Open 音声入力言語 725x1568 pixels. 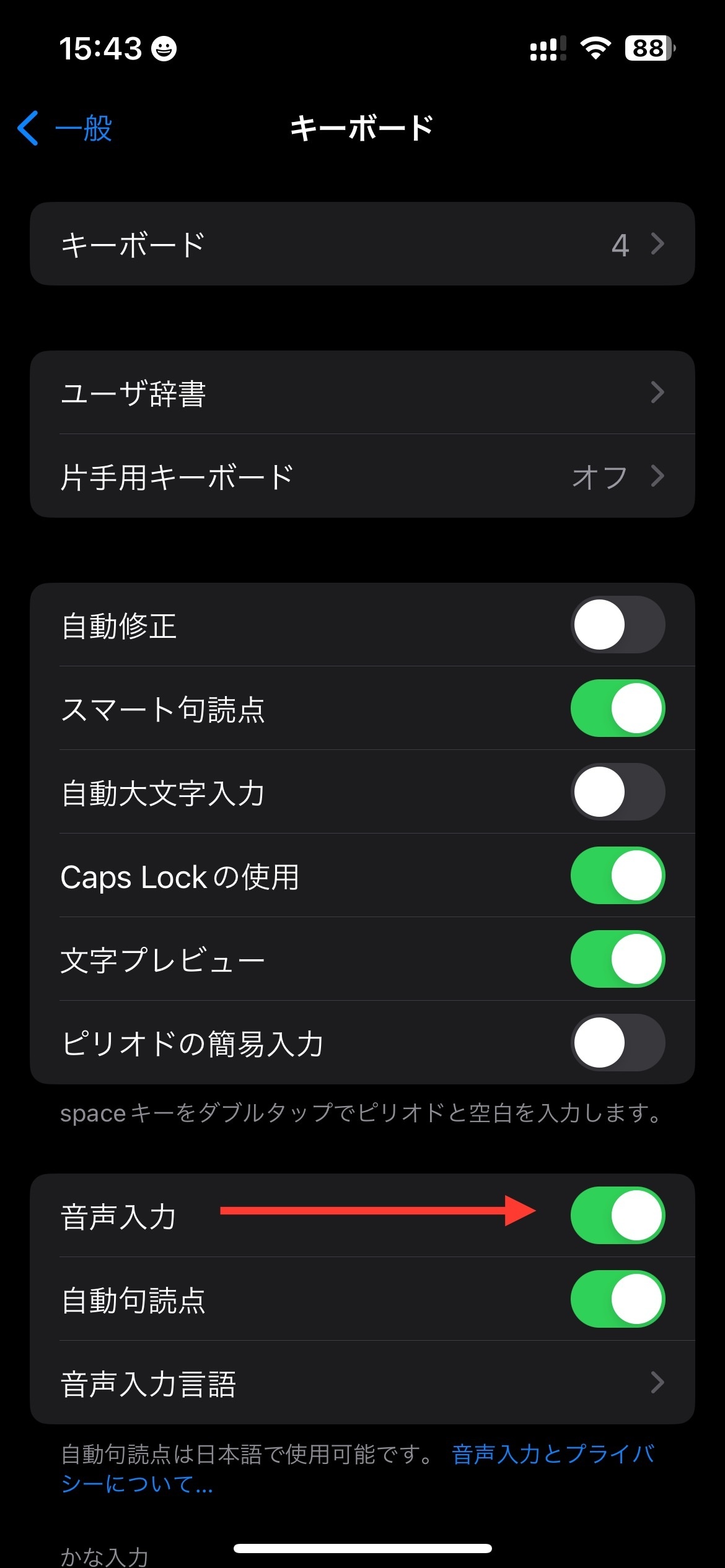[362, 1383]
